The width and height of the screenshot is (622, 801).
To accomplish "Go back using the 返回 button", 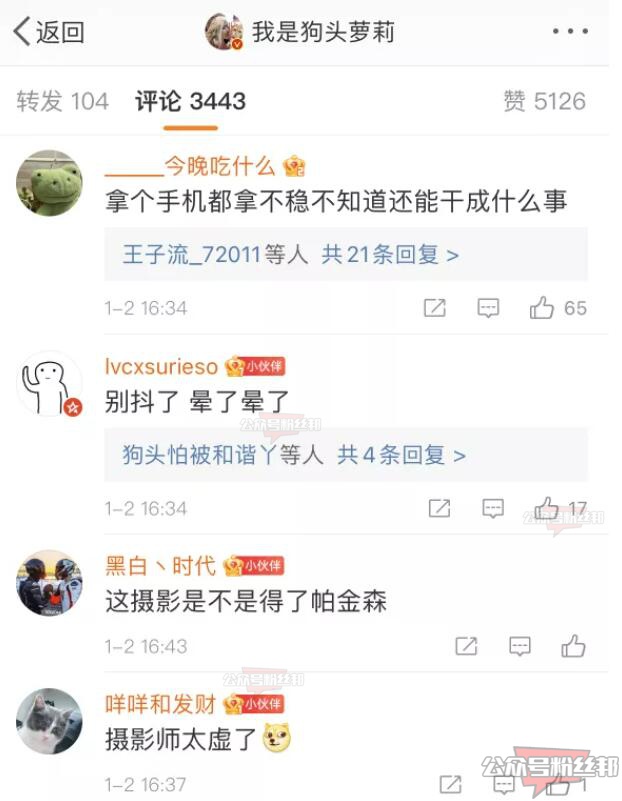I will (x=47, y=32).
